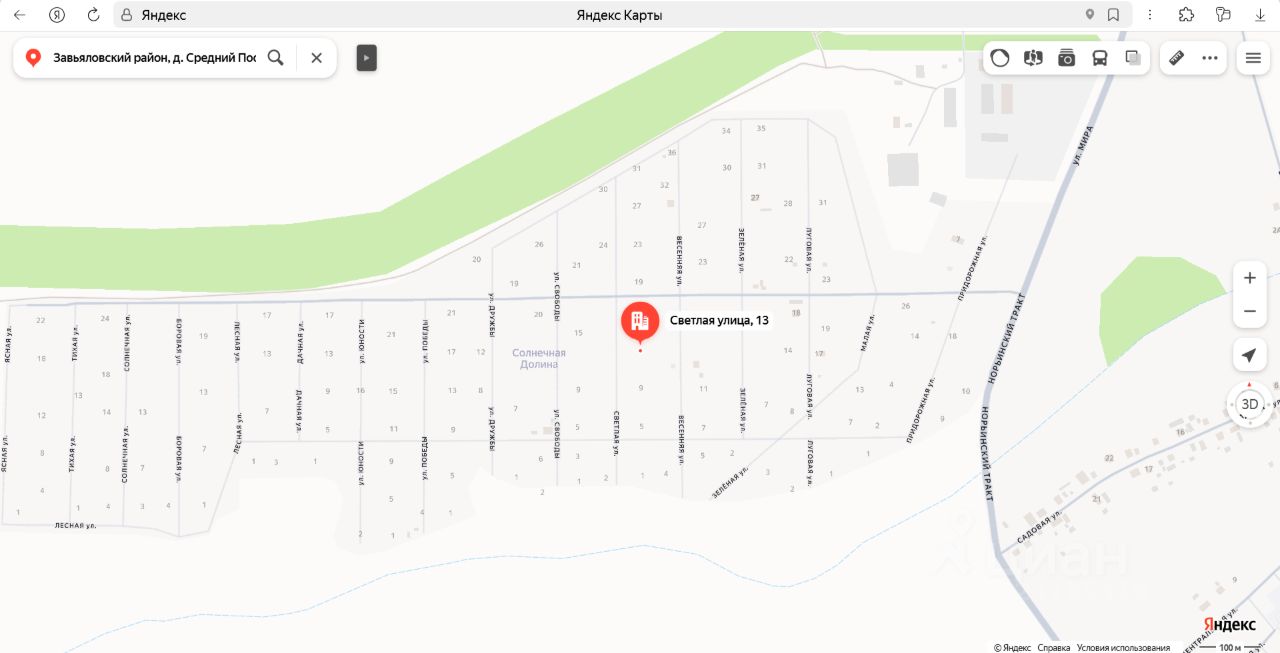Viewport: 1280px width, 653px height.
Task: Show public transport on map
Action: [1100, 58]
